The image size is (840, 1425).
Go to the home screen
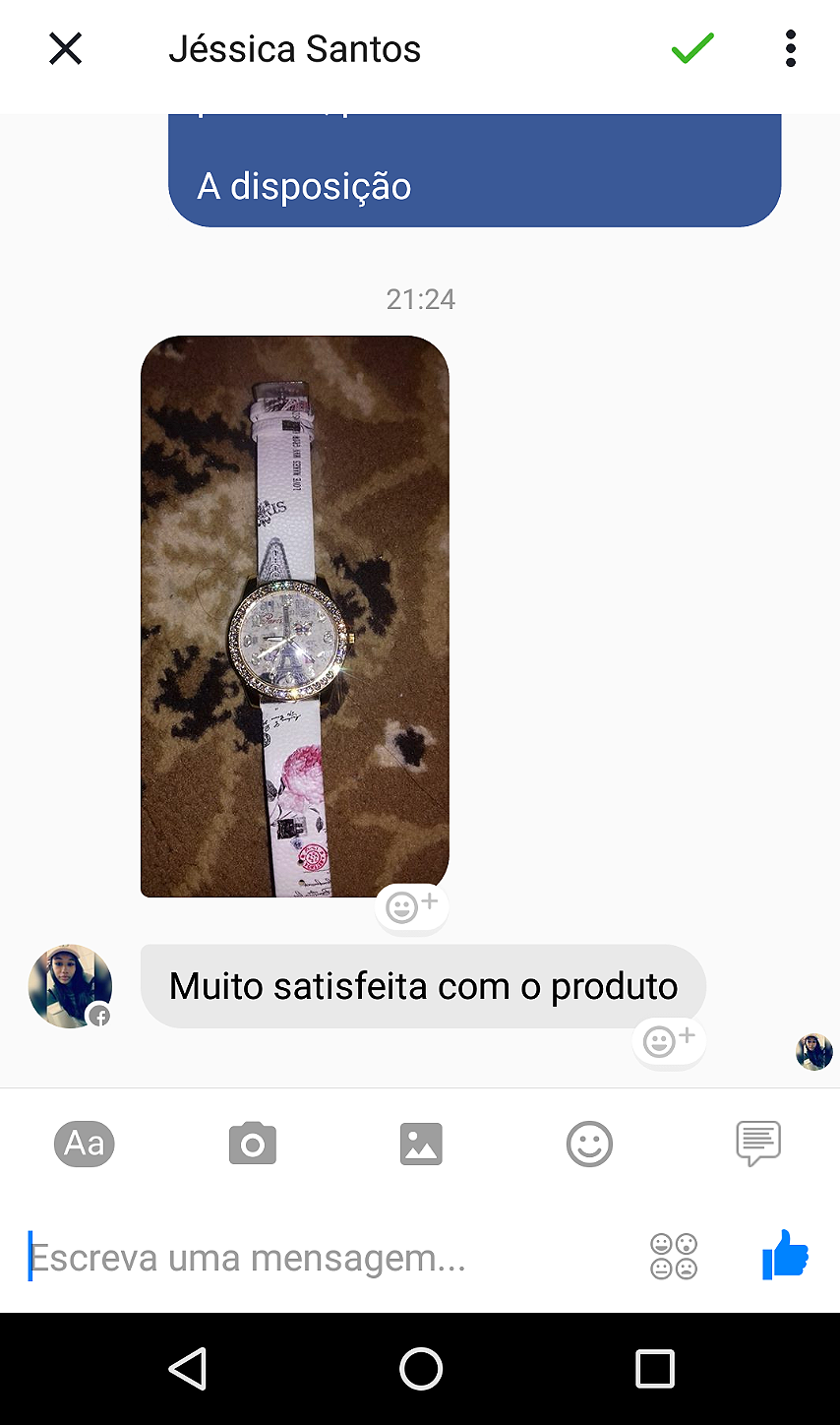421,1369
